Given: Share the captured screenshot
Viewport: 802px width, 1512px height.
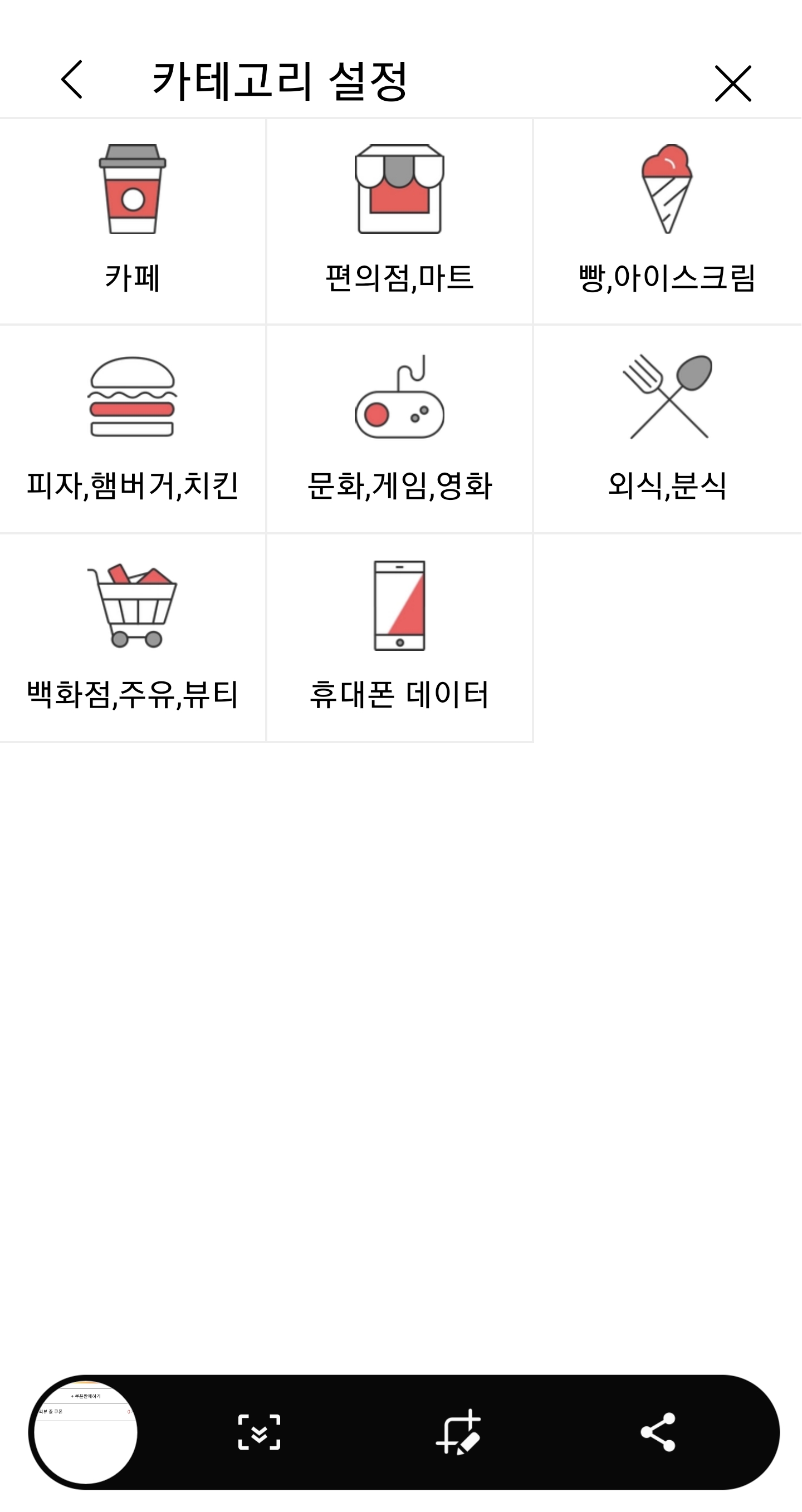Looking at the screenshot, I should 658,1432.
